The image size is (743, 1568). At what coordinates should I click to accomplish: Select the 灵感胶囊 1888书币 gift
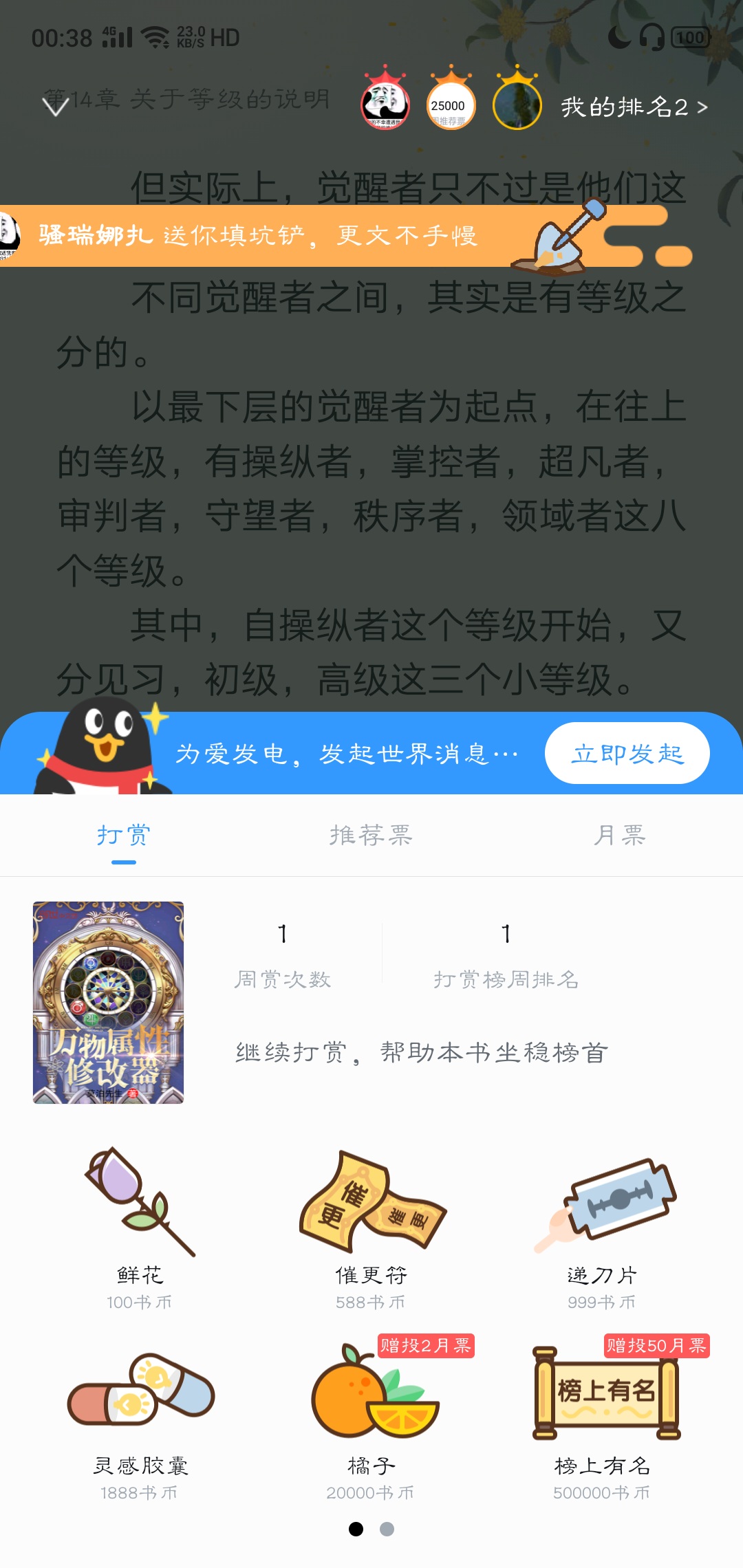click(x=140, y=1424)
